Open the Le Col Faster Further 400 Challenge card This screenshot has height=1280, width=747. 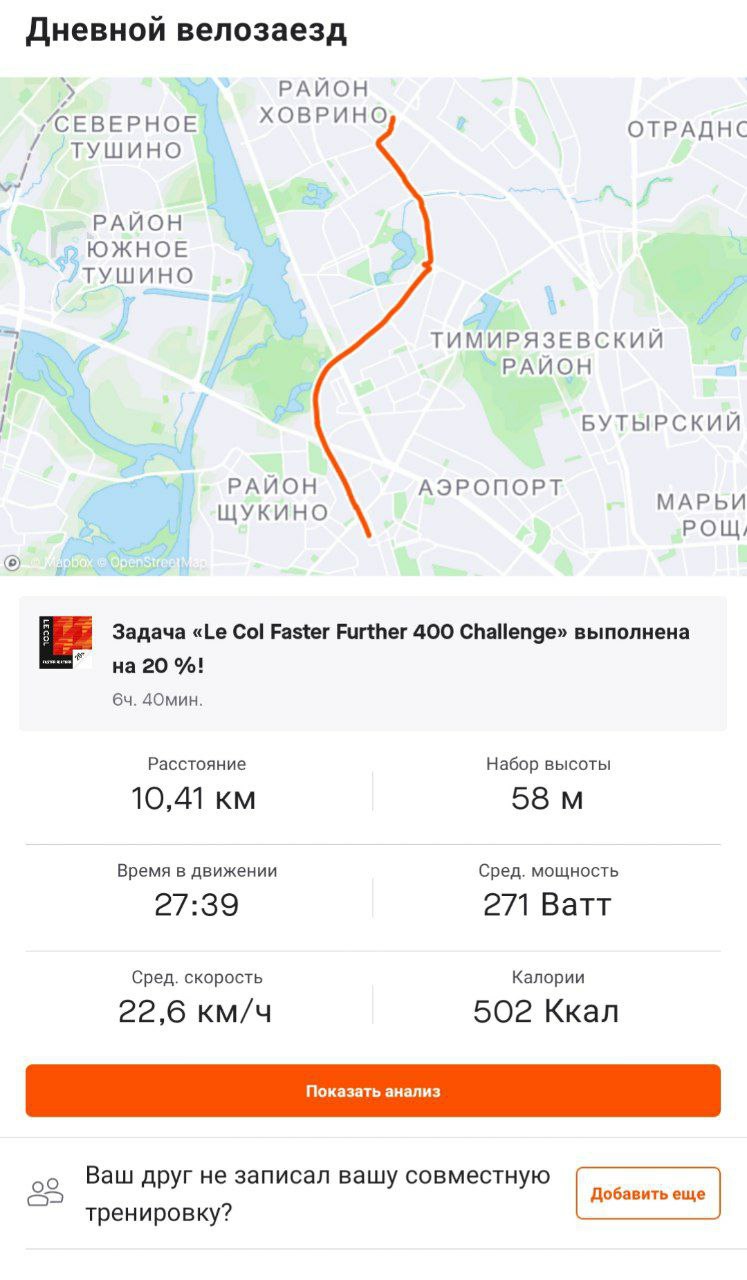click(x=373, y=664)
